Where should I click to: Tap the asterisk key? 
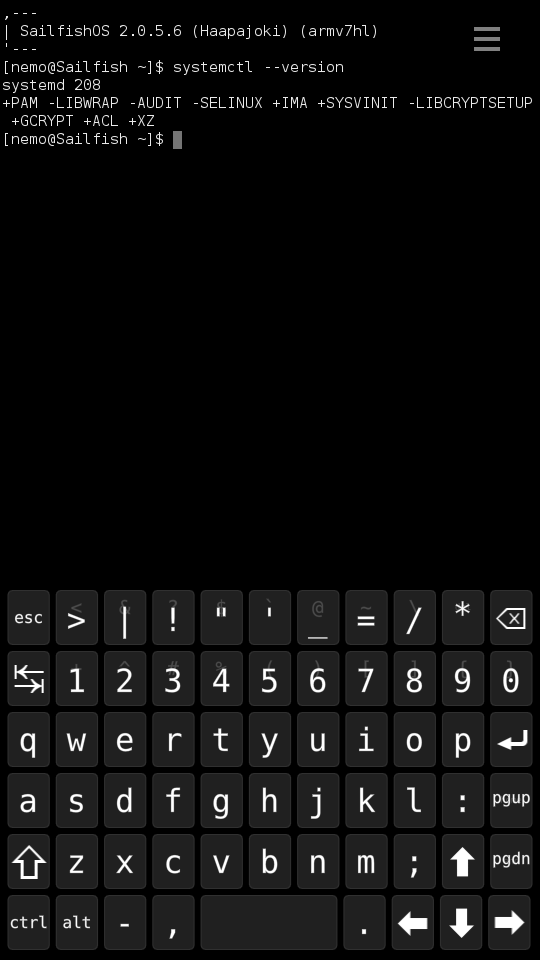click(462, 617)
